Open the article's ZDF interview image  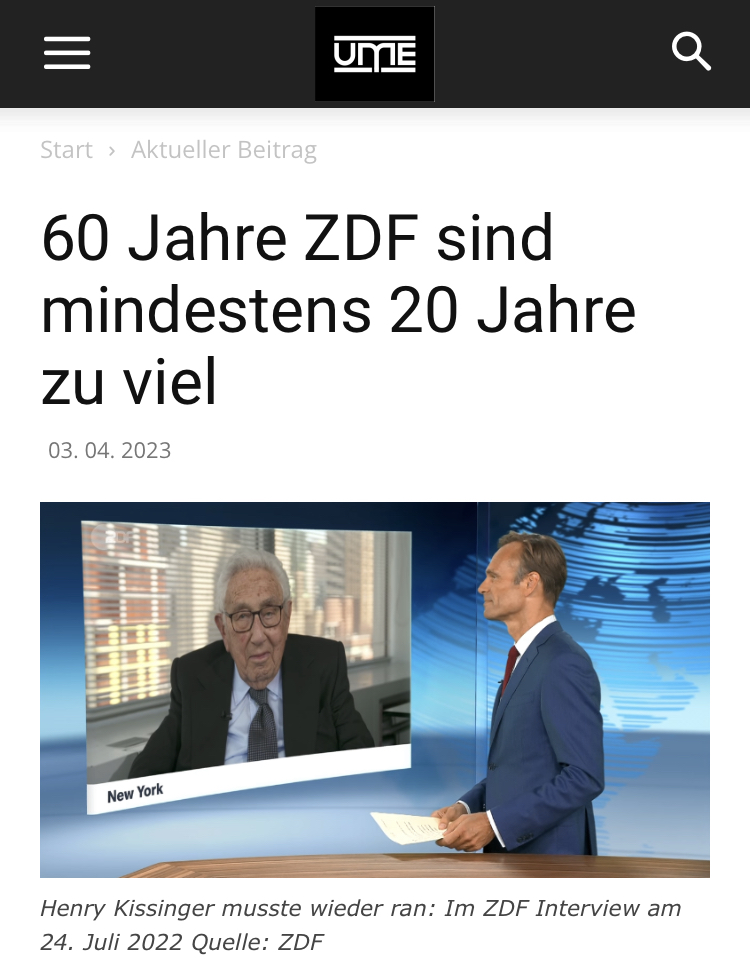tap(375, 689)
